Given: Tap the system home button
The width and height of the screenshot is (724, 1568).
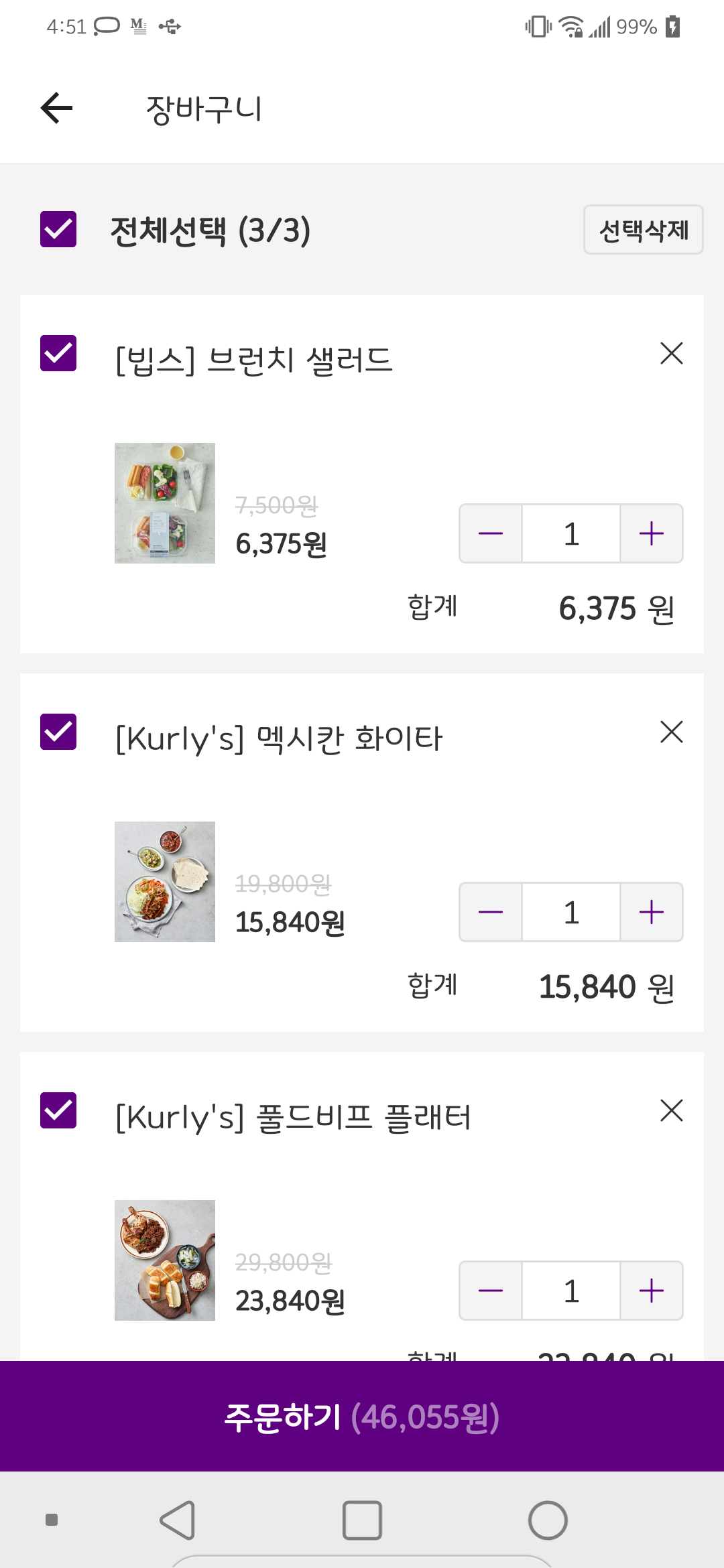Looking at the screenshot, I should tap(362, 1520).
